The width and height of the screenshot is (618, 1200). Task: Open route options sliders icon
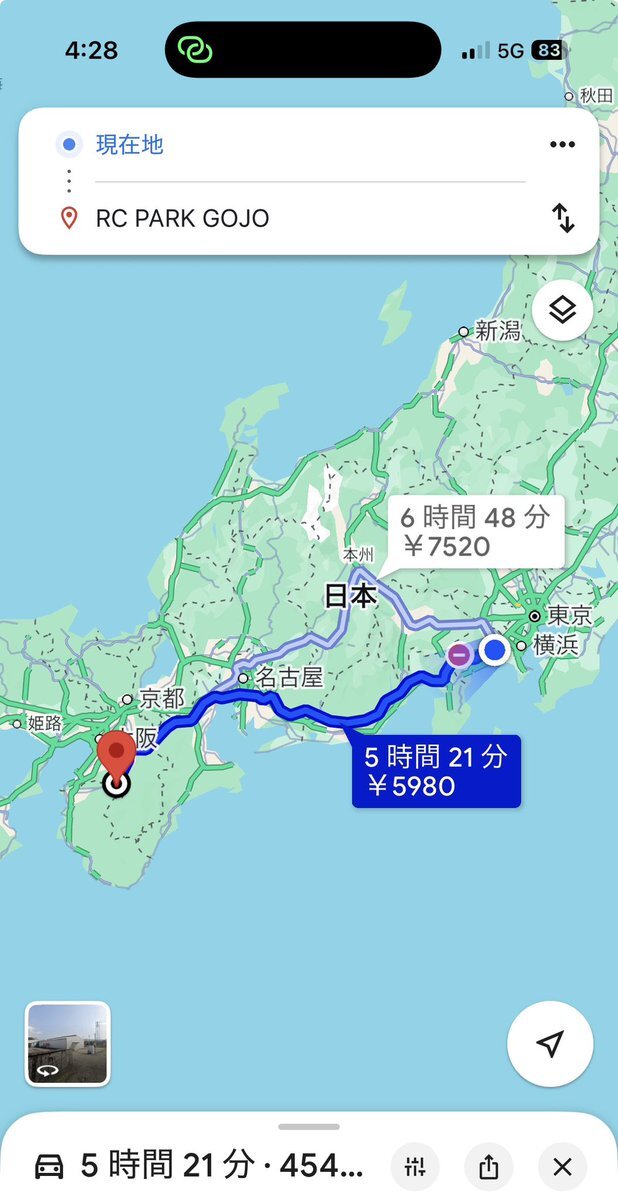click(x=416, y=1166)
